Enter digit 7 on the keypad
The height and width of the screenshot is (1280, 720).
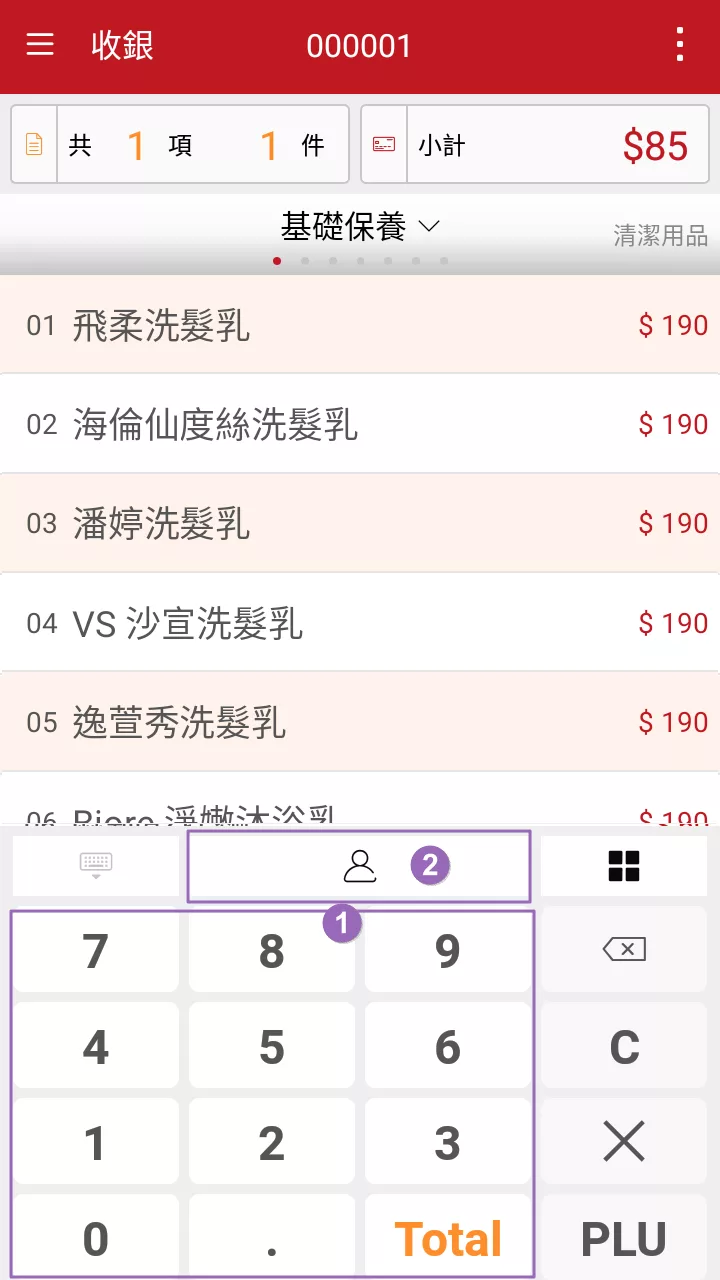coord(96,950)
